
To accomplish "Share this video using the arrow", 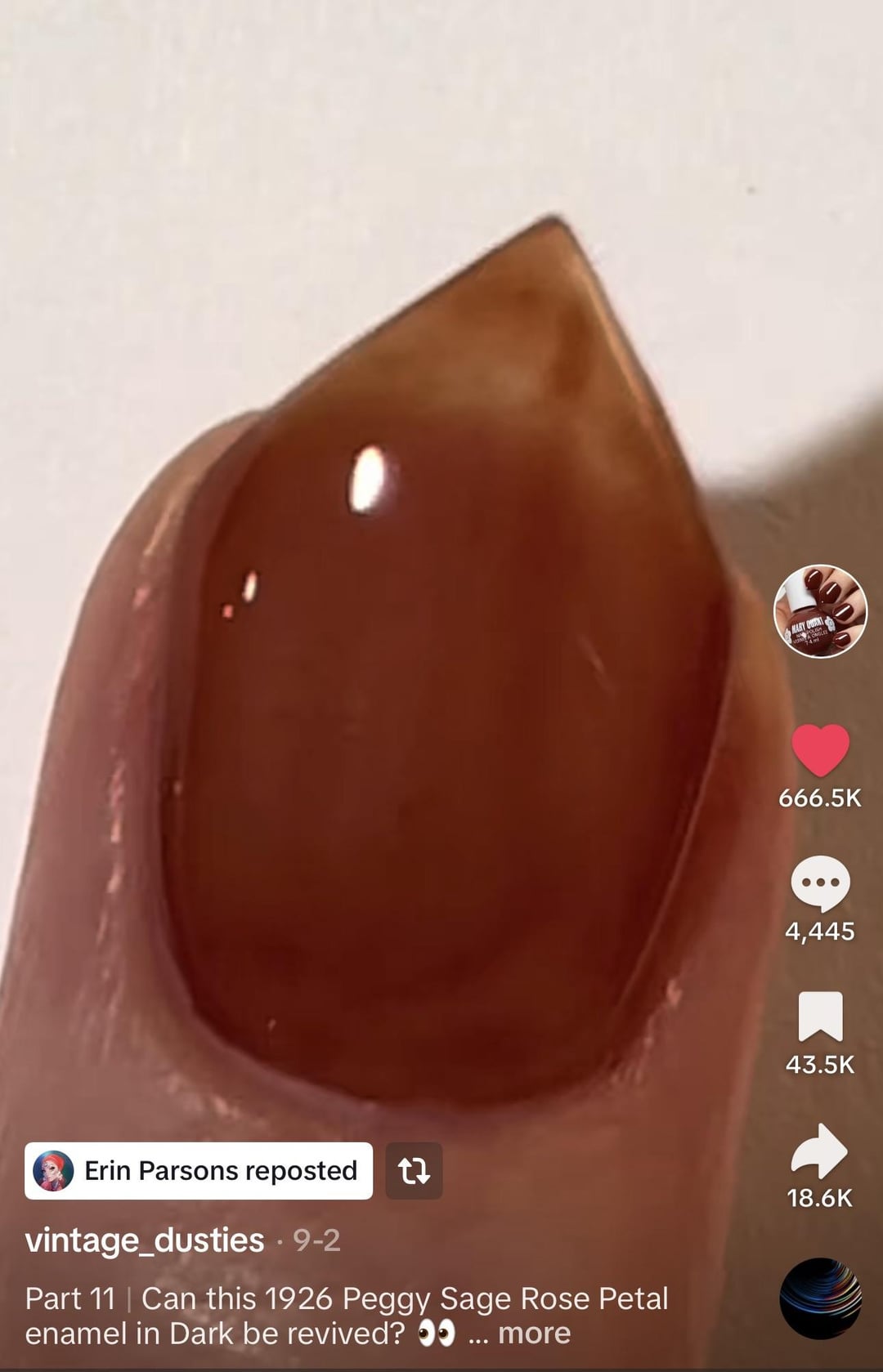I will (820, 1151).
